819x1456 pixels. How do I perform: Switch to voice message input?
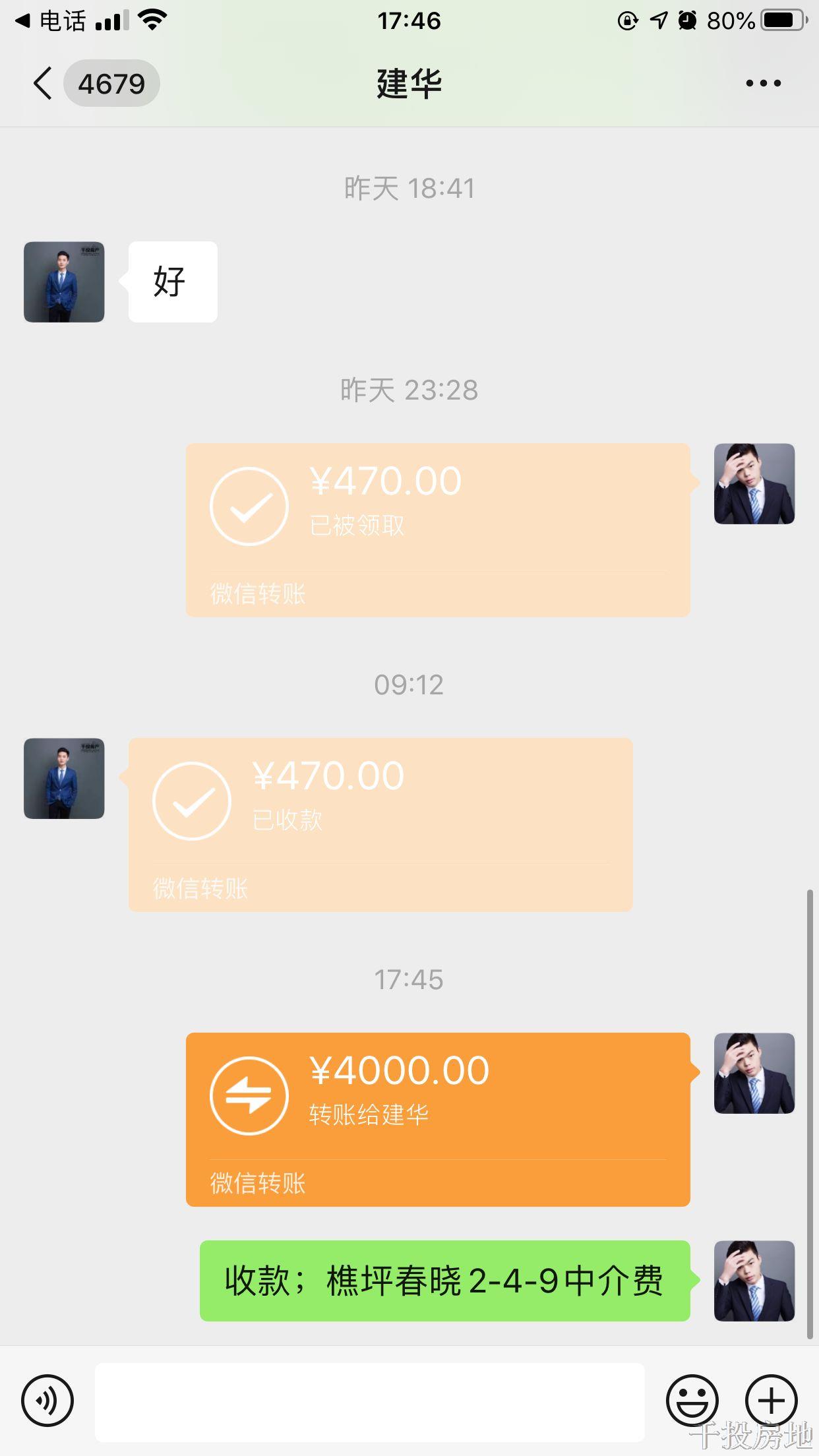[x=47, y=1401]
